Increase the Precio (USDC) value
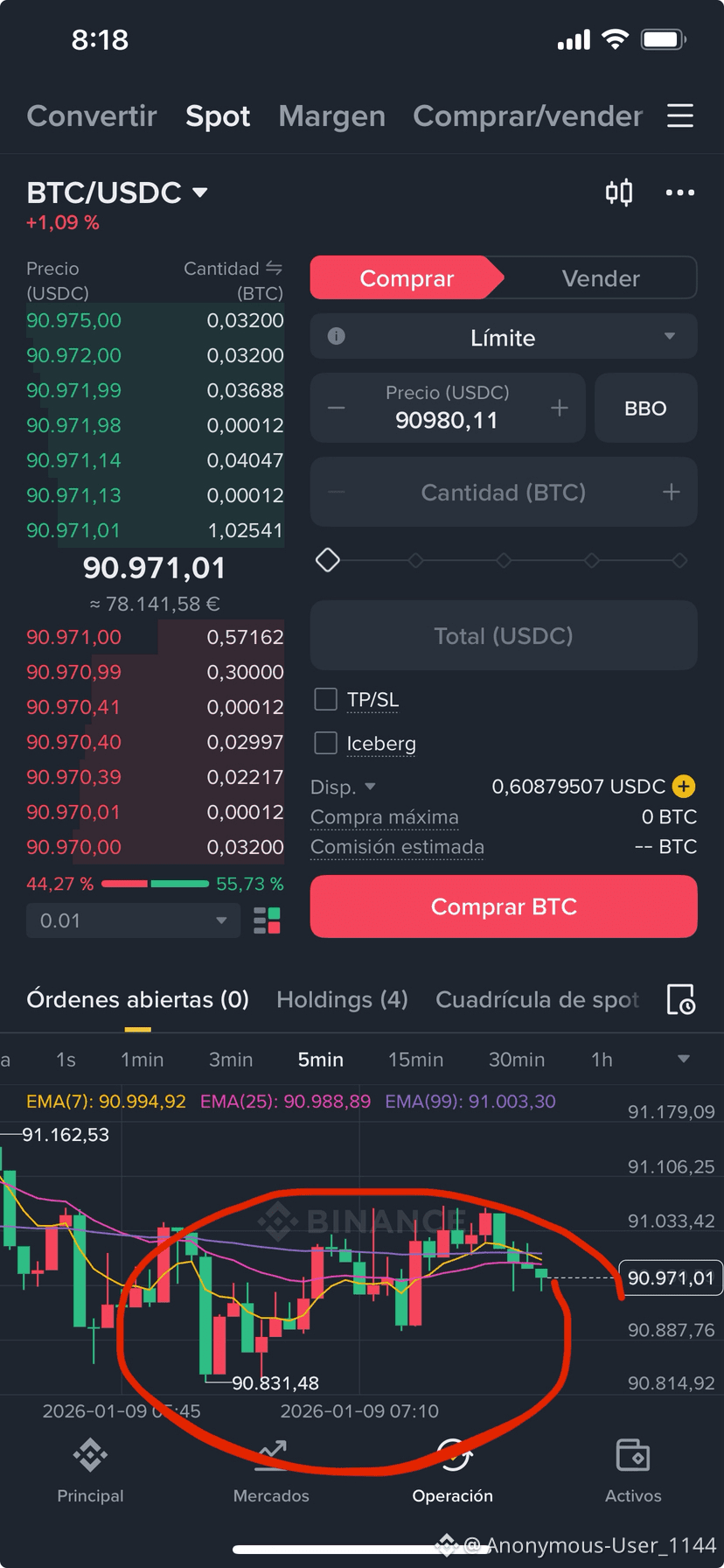Viewport: 724px width, 1568px height. (560, 408)
